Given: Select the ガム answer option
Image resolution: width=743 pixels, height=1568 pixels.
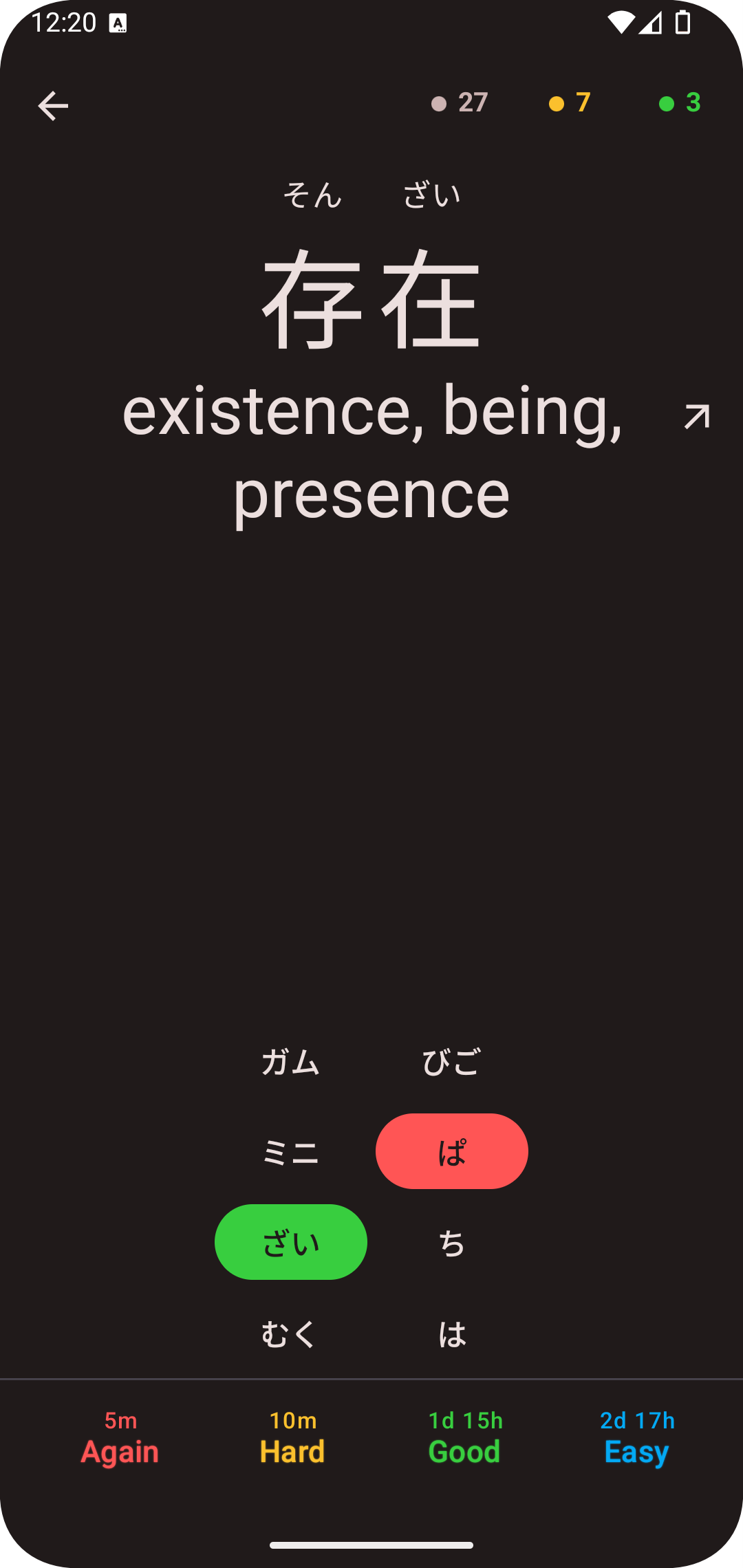Looking at the screenshot, I should (291, 1062).
